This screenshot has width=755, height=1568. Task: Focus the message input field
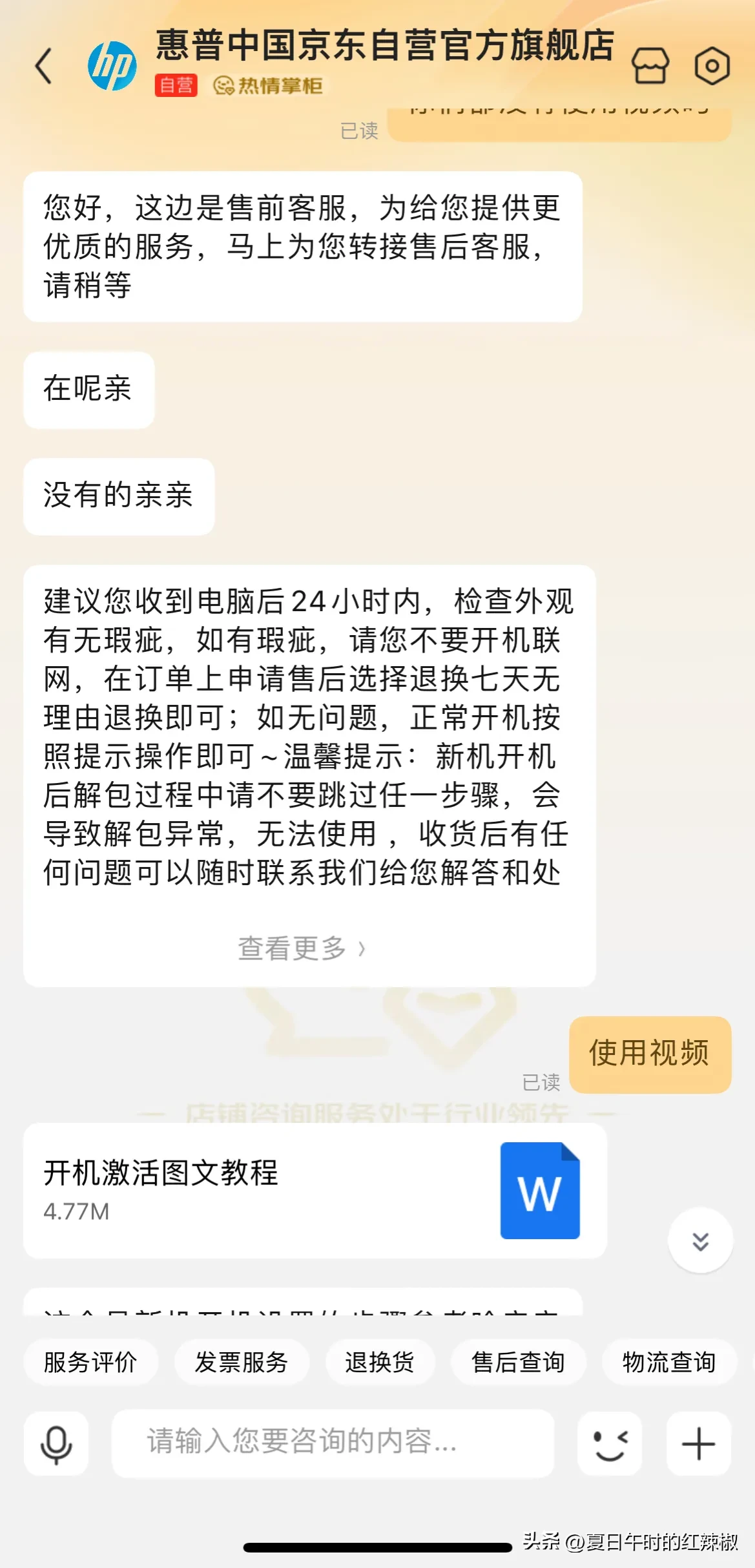(x=333, y=1443)
